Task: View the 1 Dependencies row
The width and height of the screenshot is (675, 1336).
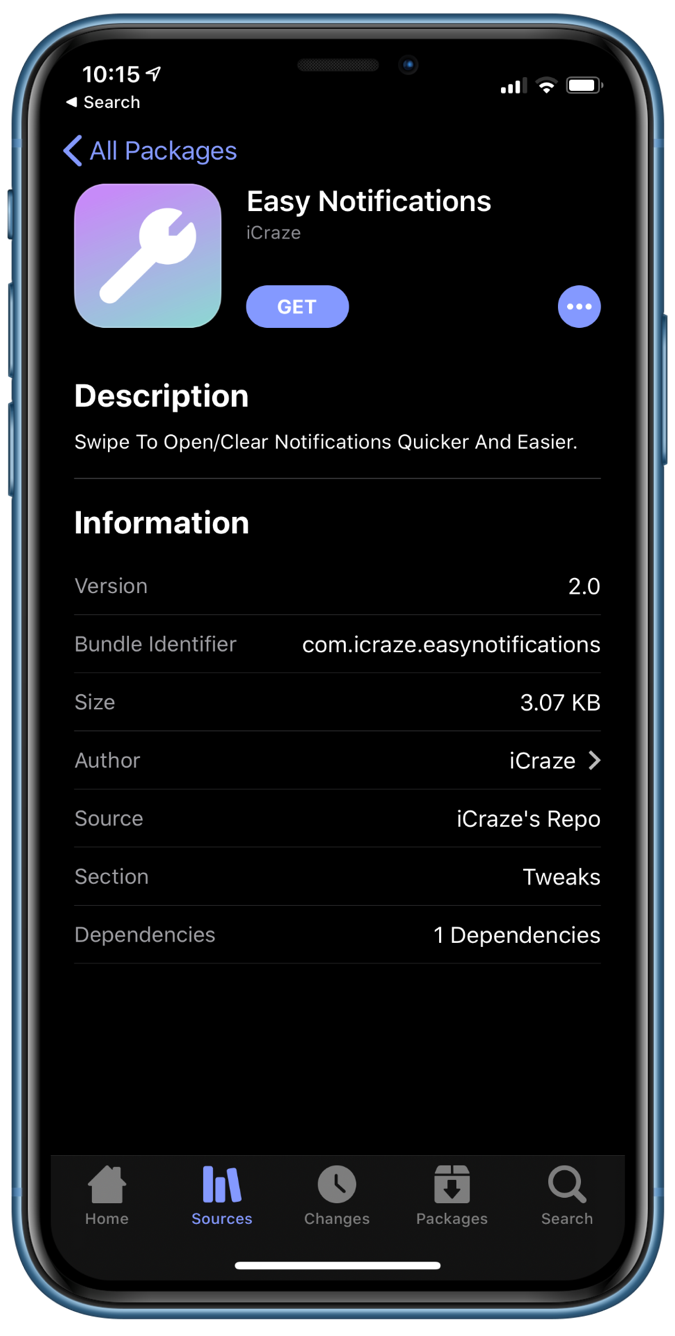Action: (337, 935)
